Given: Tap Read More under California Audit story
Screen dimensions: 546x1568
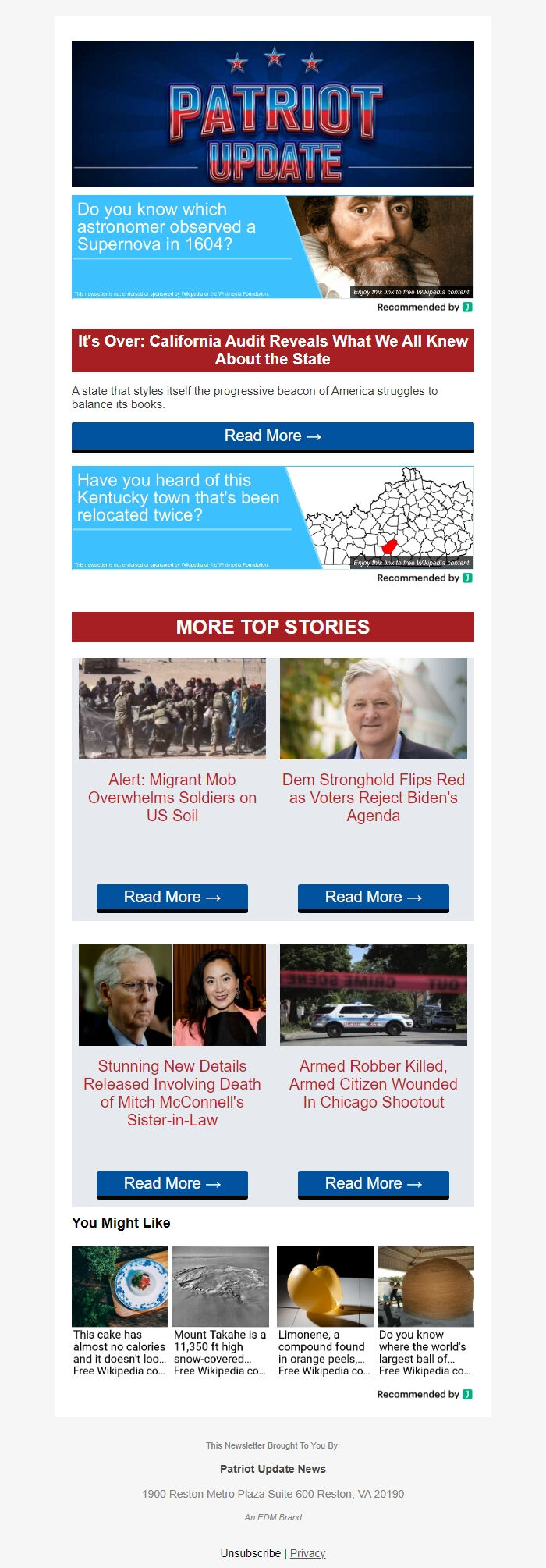Looking at the screenshot, I should (x=272, y=436).
